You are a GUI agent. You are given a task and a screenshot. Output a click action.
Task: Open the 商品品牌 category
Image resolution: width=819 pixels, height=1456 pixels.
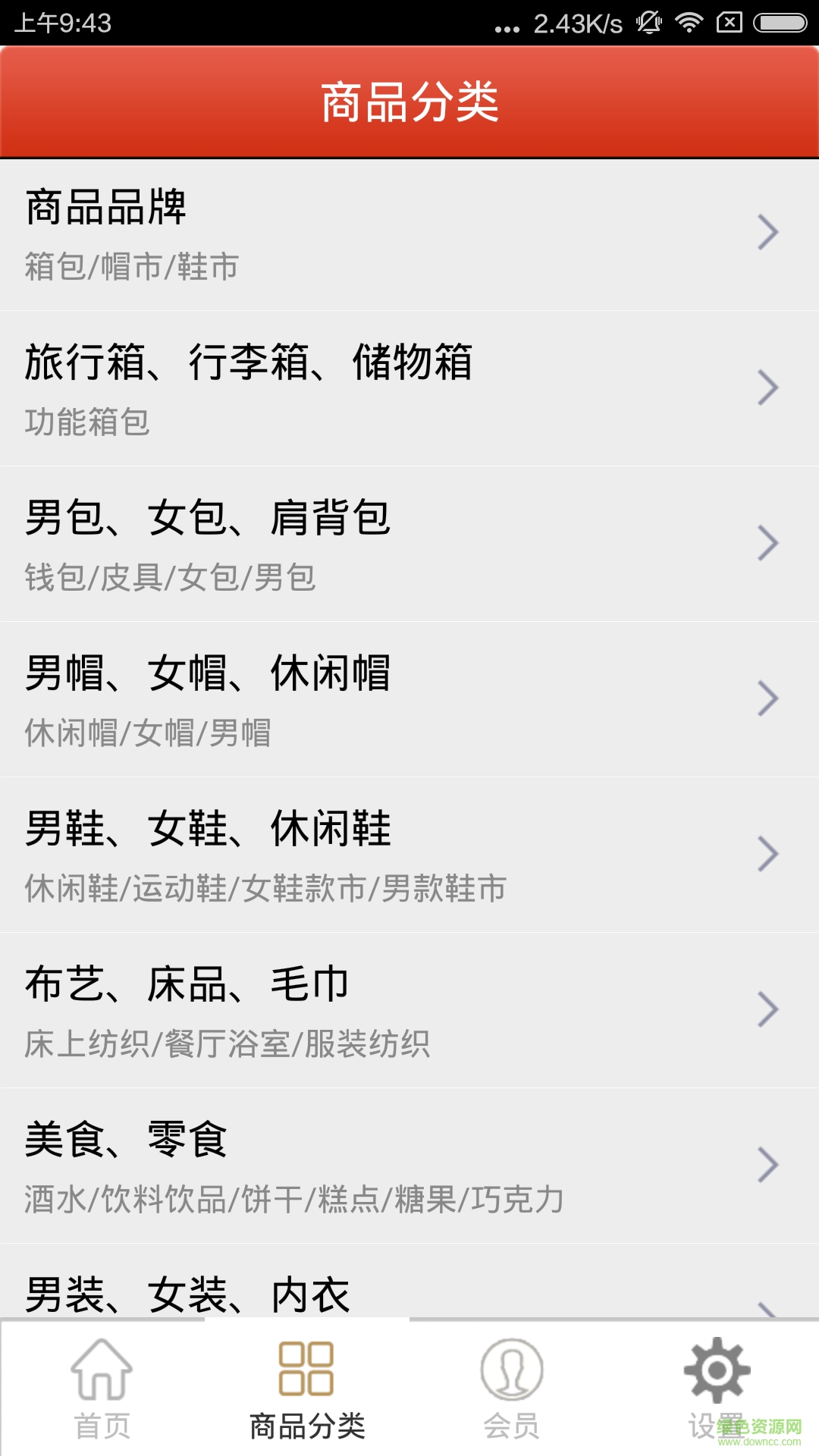[x=409, y=234]
